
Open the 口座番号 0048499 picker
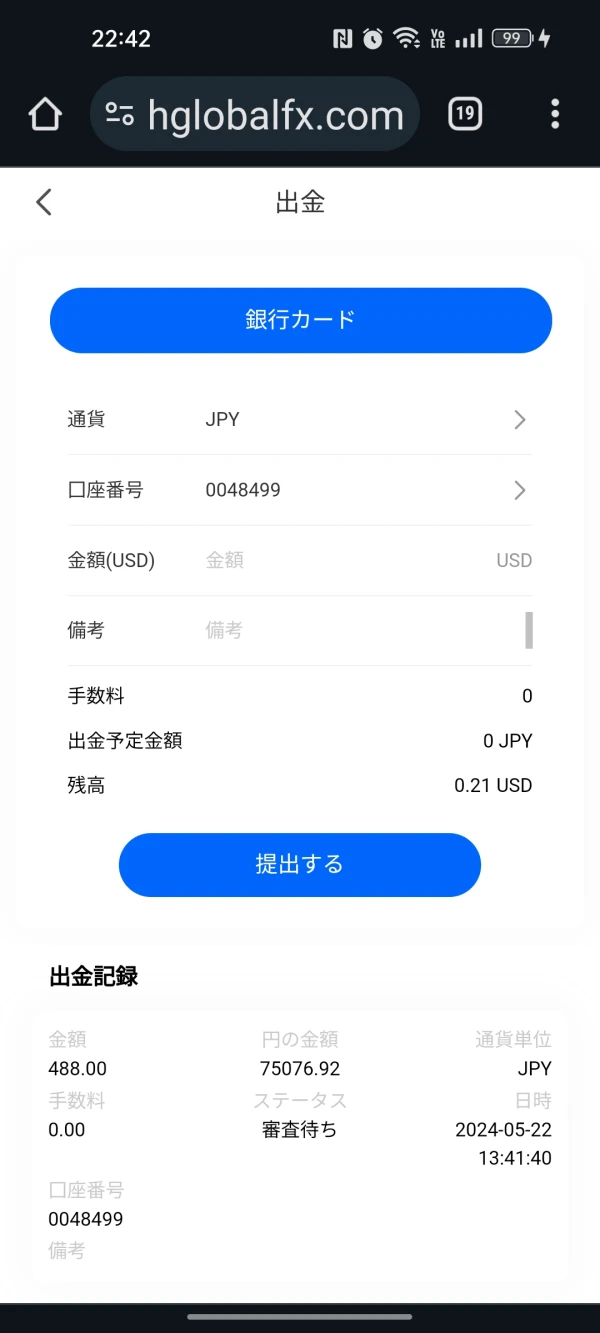tap(300, 490)
